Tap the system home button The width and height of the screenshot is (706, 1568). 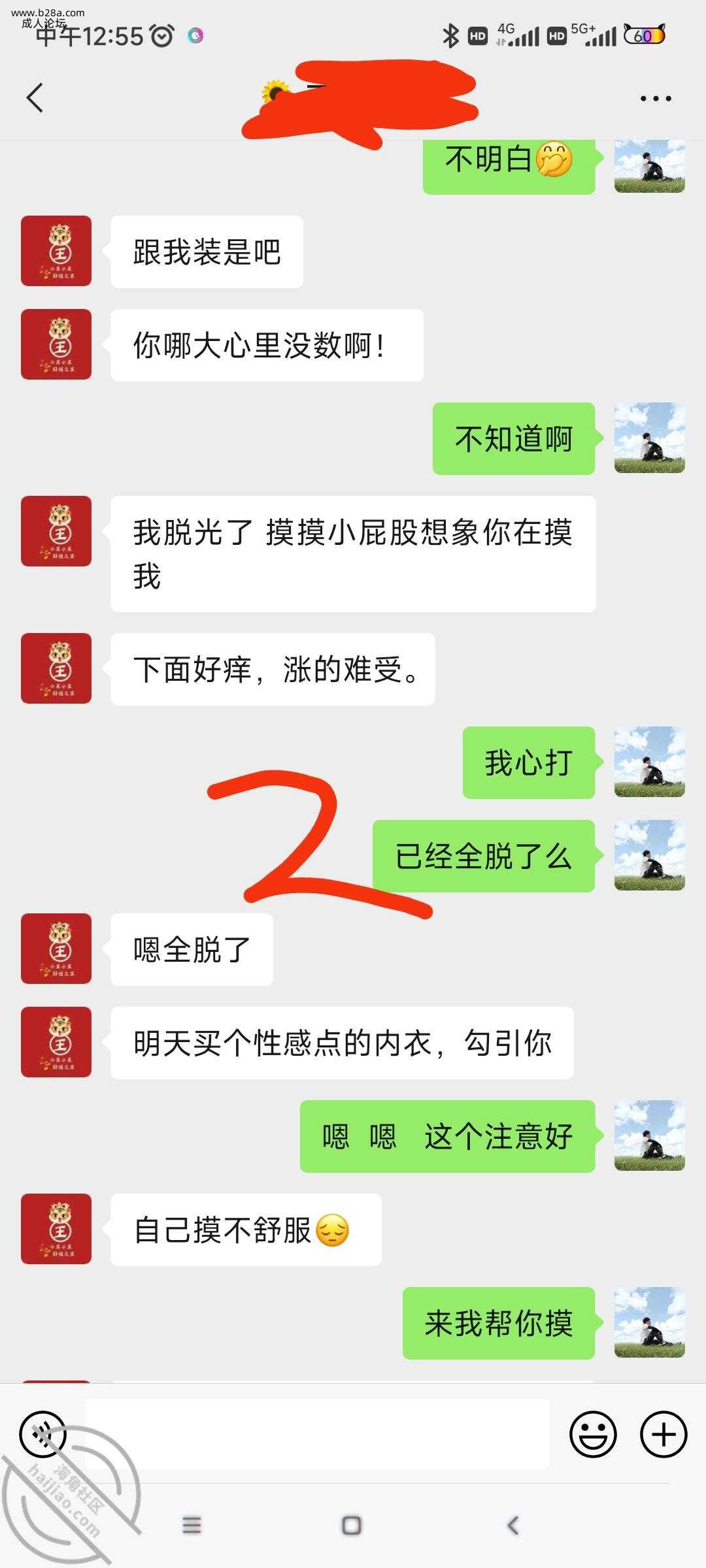point(352,1526)
